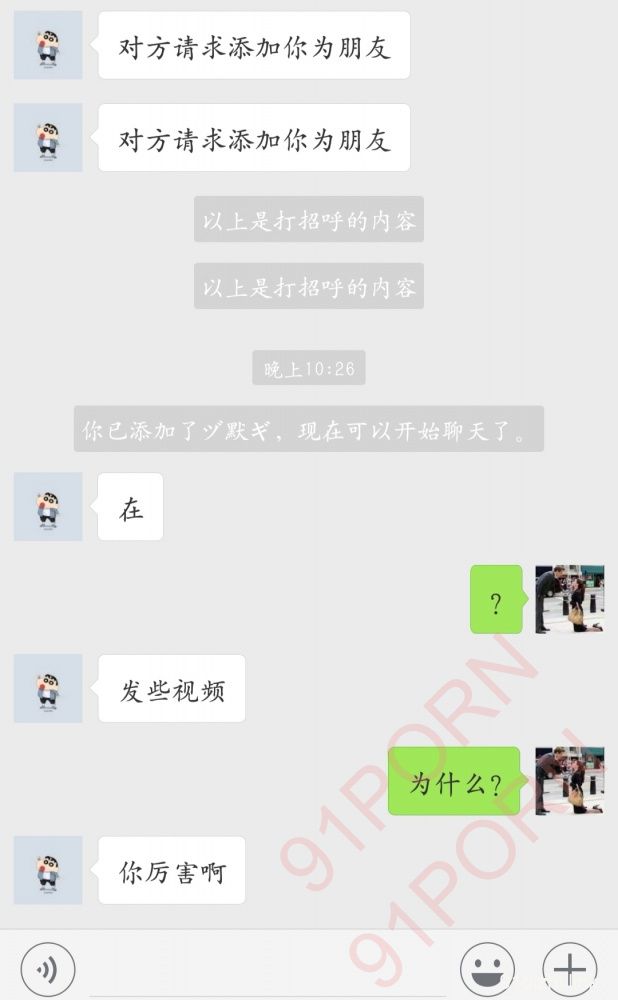
Task: Open contact avatar next to 你厉害啊
Action: 48,870
